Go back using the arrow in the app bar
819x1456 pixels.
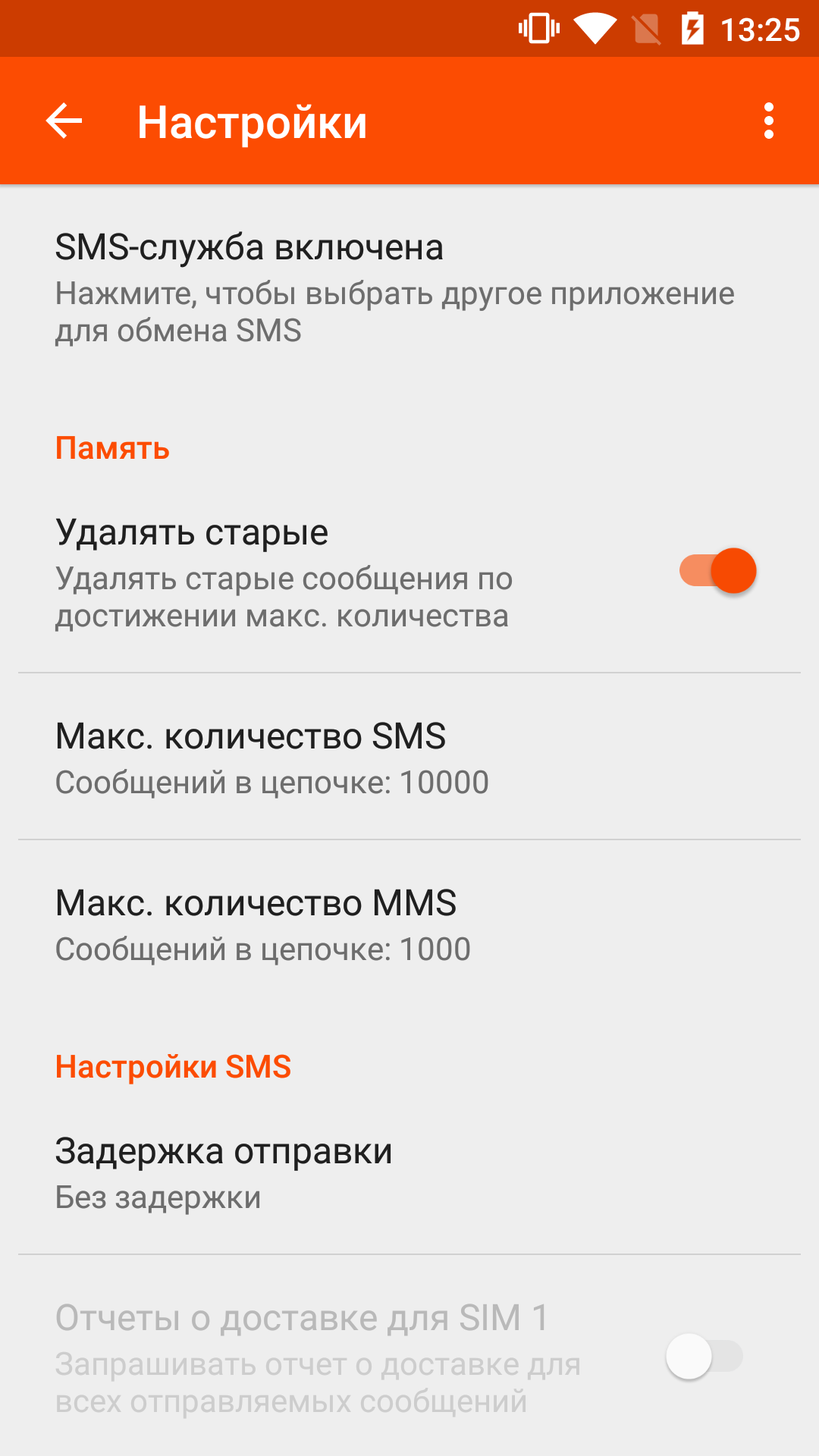point(64,121)
